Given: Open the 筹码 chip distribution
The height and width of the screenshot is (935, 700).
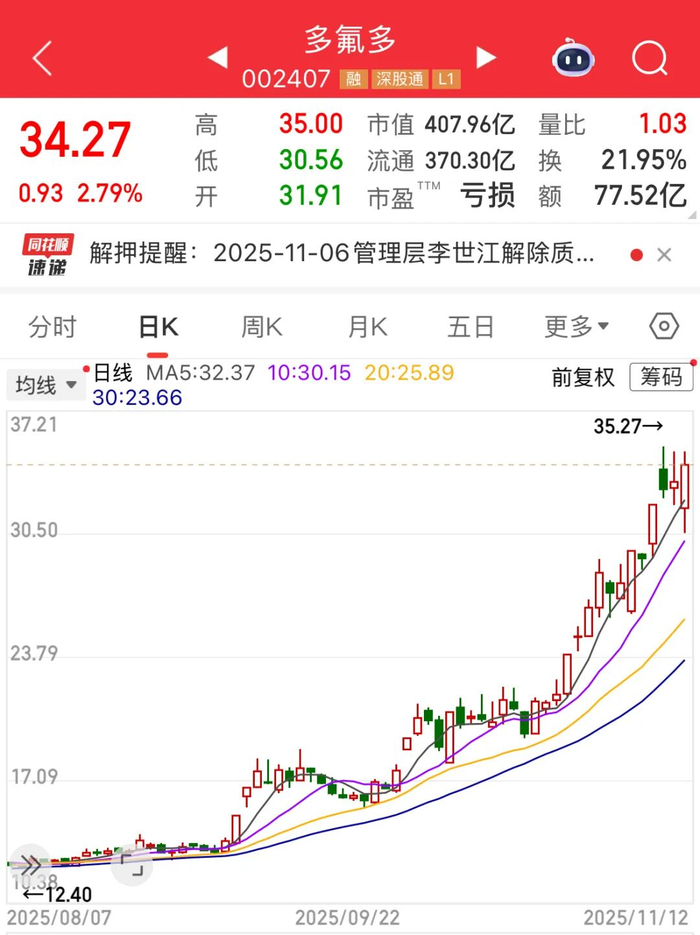Looking at the screenshot, I should pos(661,377).
